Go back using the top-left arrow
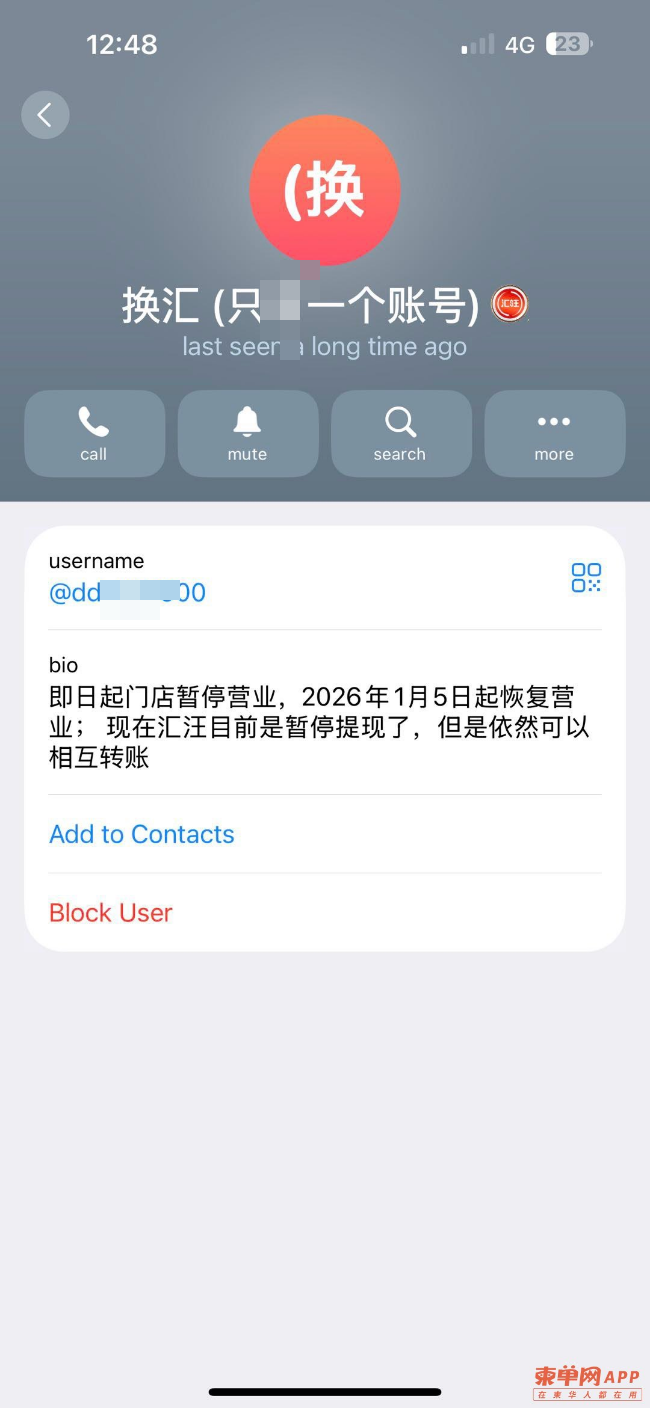The image size is (650, 1408). pos(45,115)
